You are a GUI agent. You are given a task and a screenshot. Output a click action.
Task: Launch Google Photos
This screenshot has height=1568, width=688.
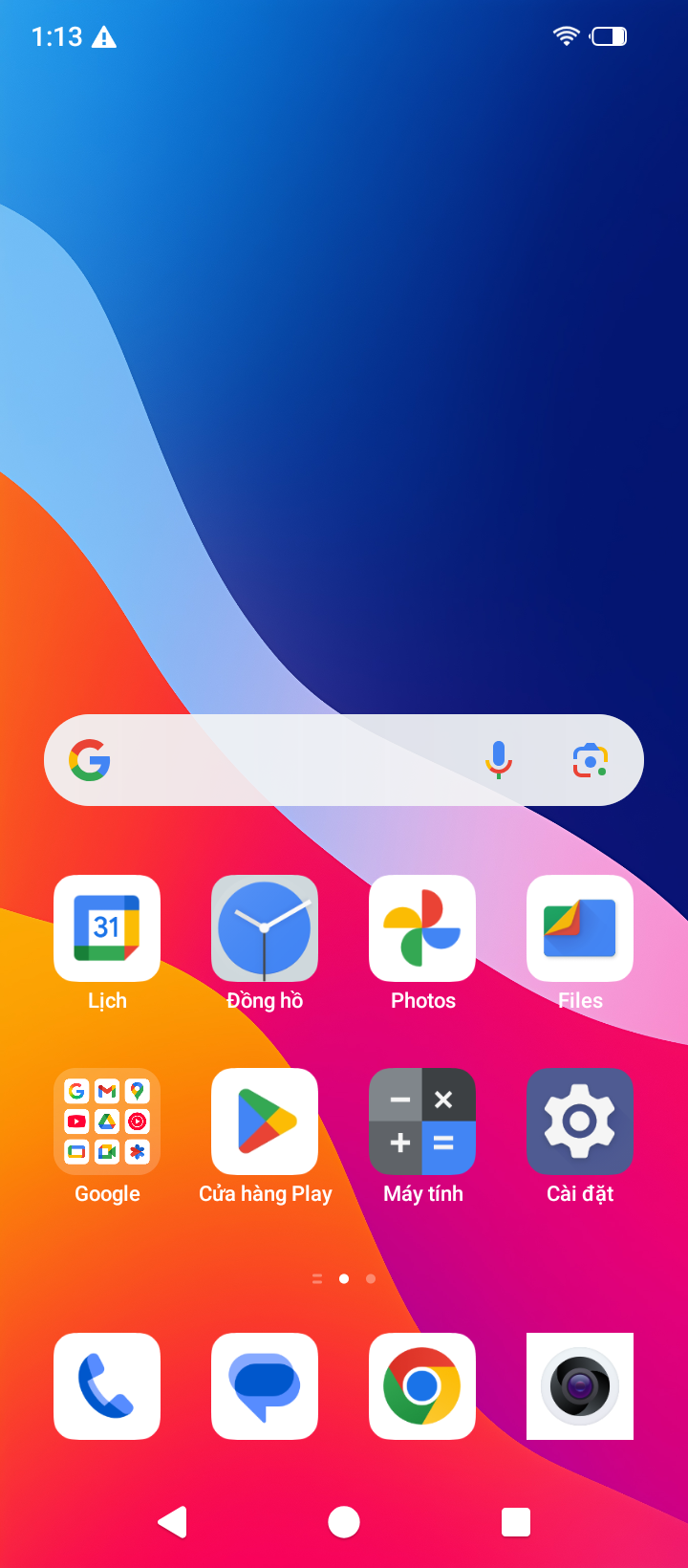point(422,928)
